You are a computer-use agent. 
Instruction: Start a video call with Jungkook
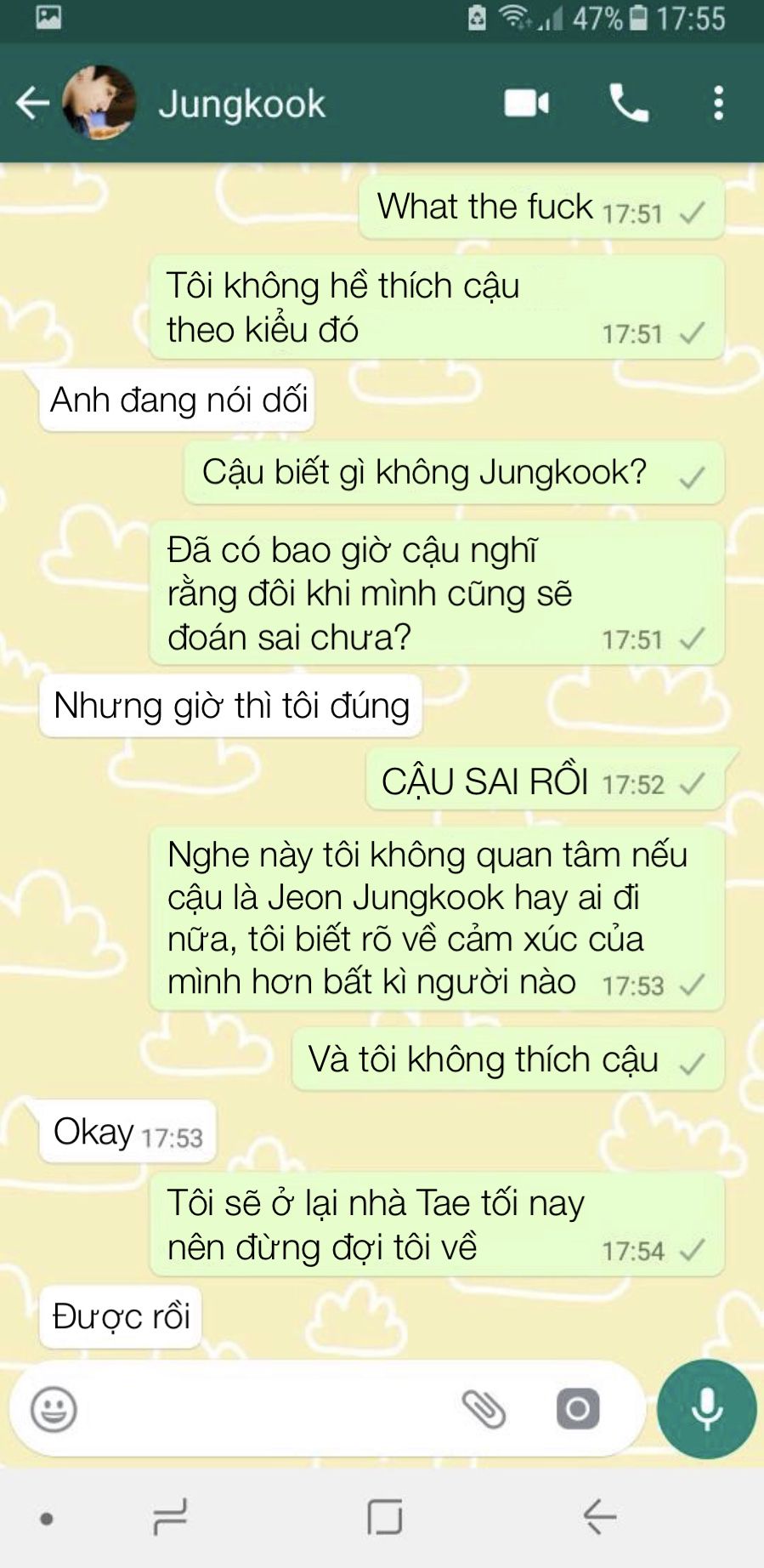click(x=526, y=104)
